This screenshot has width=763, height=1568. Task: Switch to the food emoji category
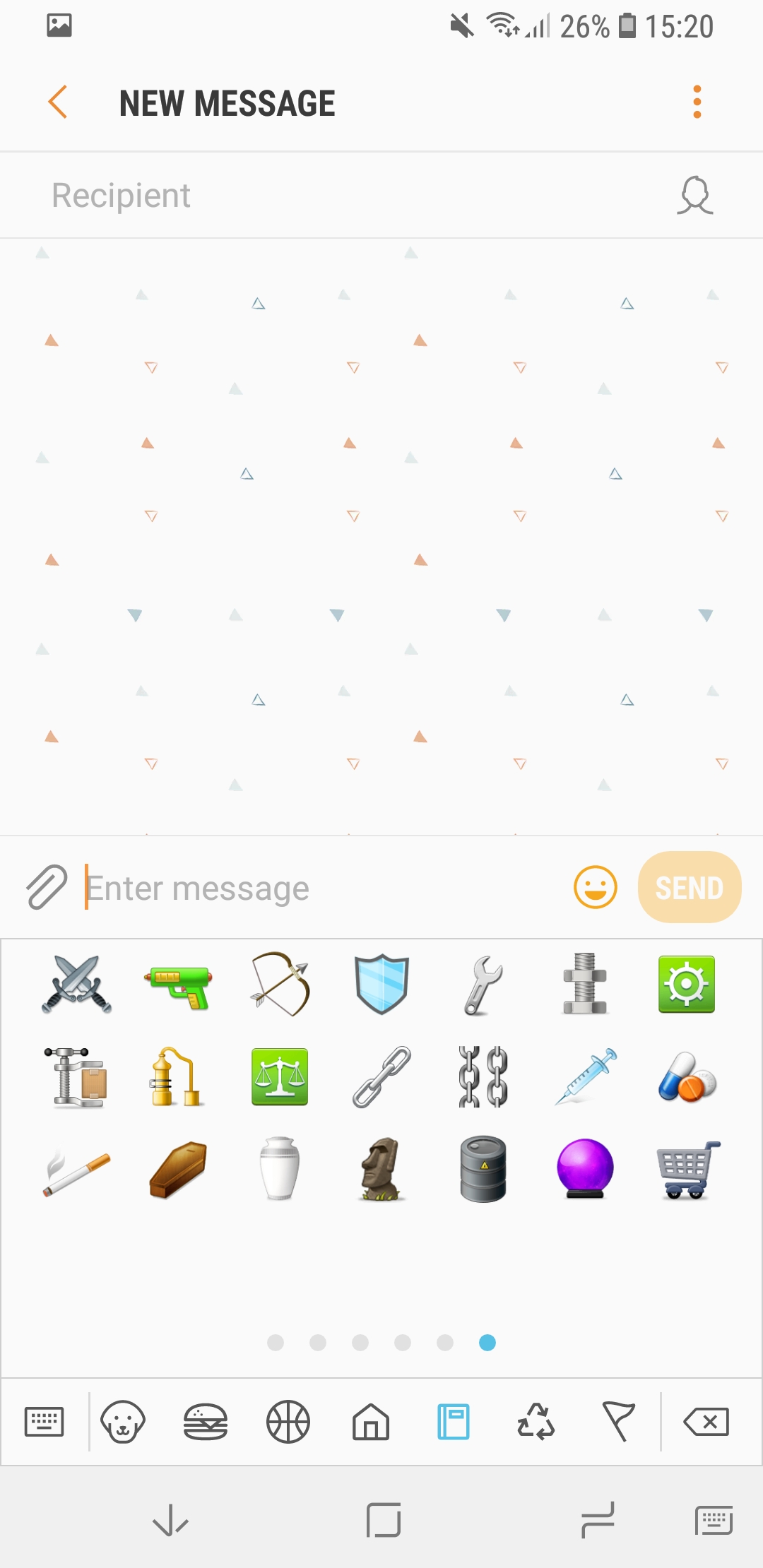pyautogui.click(x=206, y=1421)
